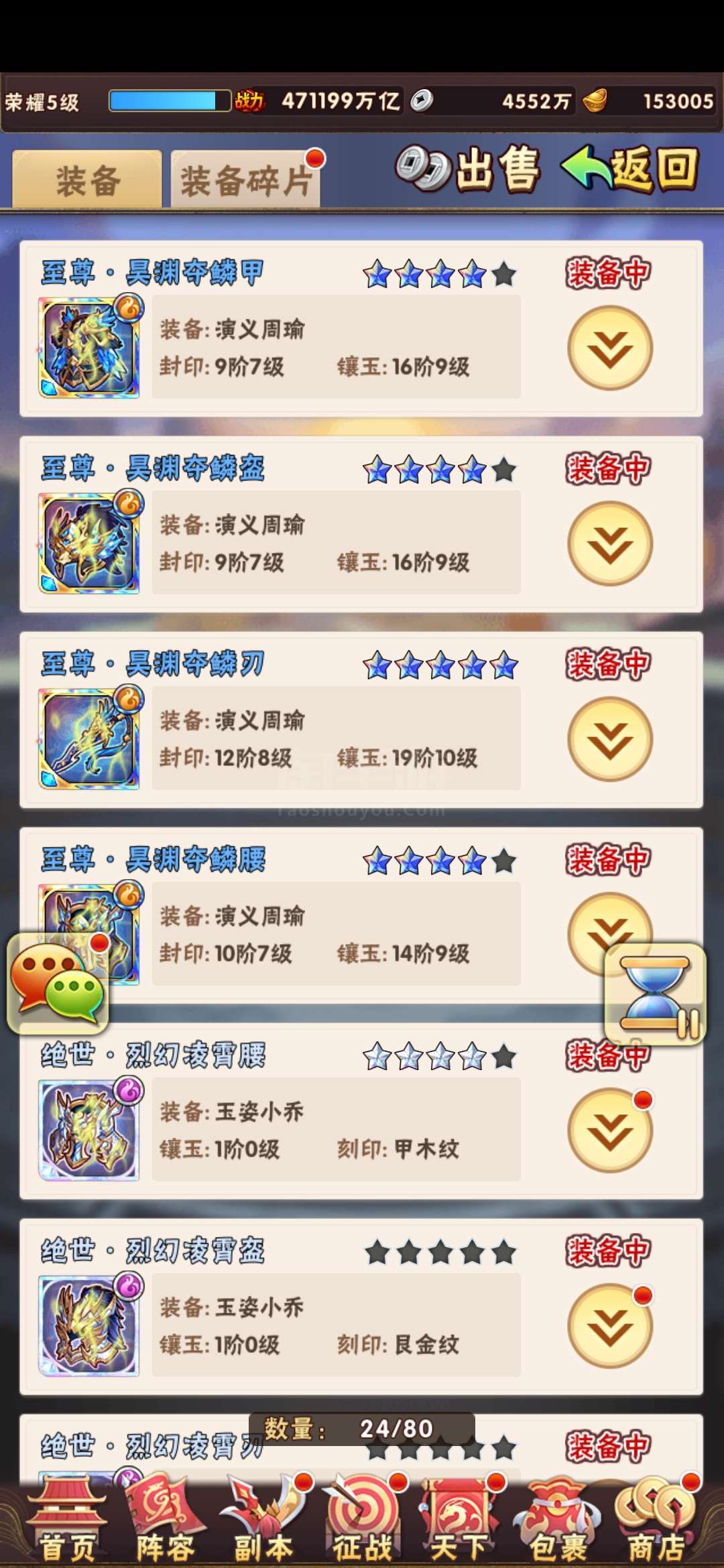The height and width of the screenshot is (1568, 724).
Task: Visit the 商店 shop tab
Action: point(656,1521)
